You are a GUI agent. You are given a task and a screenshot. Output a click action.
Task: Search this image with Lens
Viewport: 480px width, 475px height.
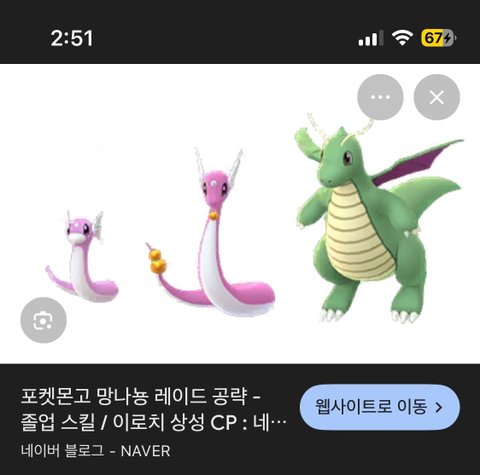[44, 320]
